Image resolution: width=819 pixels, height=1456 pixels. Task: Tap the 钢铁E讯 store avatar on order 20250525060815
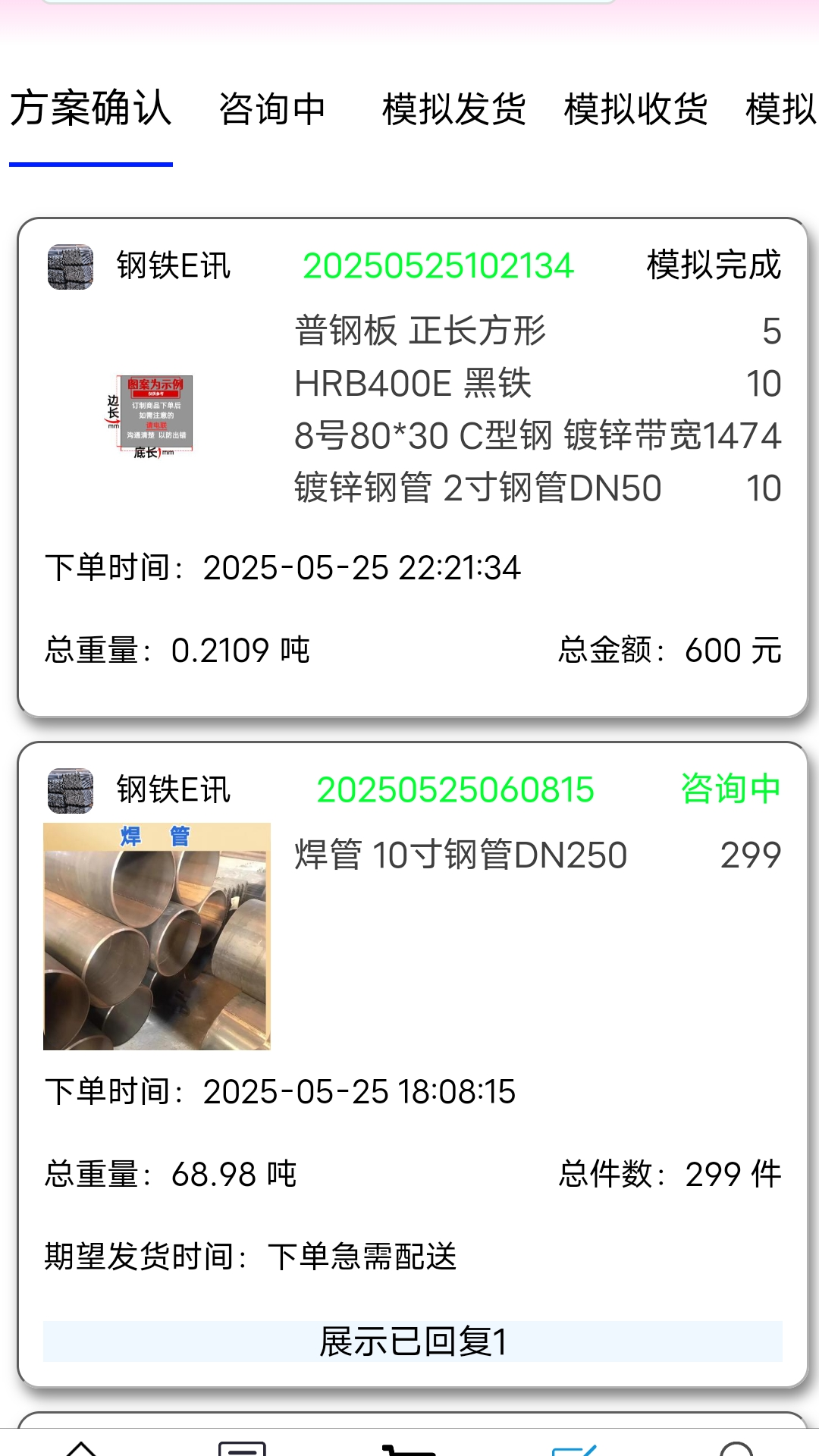(71, 789)
